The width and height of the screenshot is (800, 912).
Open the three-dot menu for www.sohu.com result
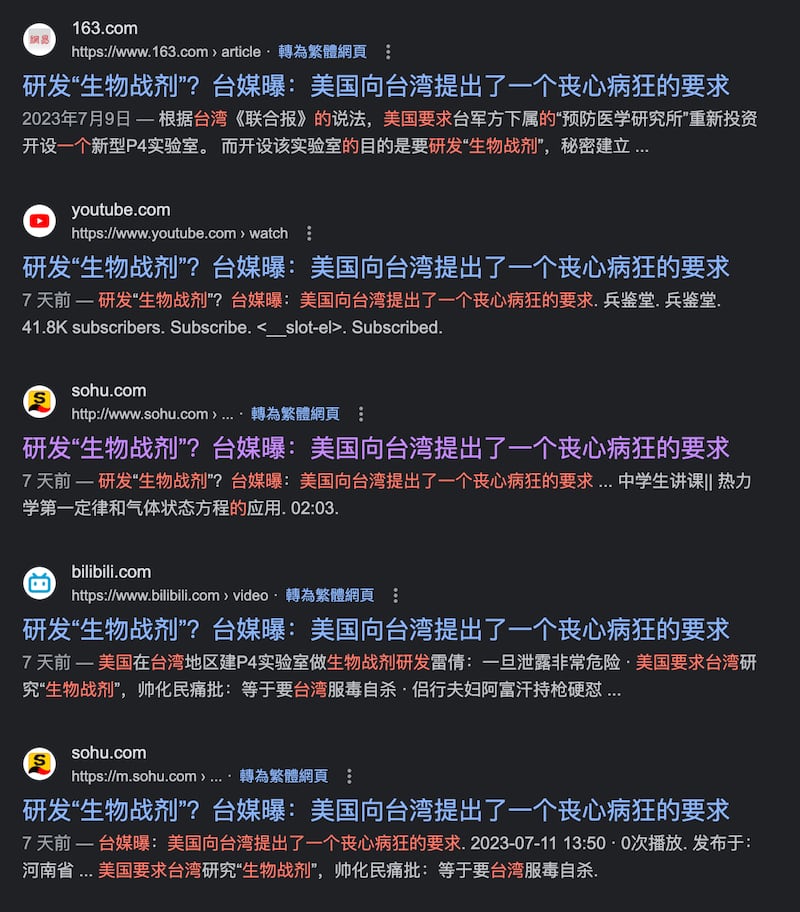pyautogui.click(x=361, y=414)
